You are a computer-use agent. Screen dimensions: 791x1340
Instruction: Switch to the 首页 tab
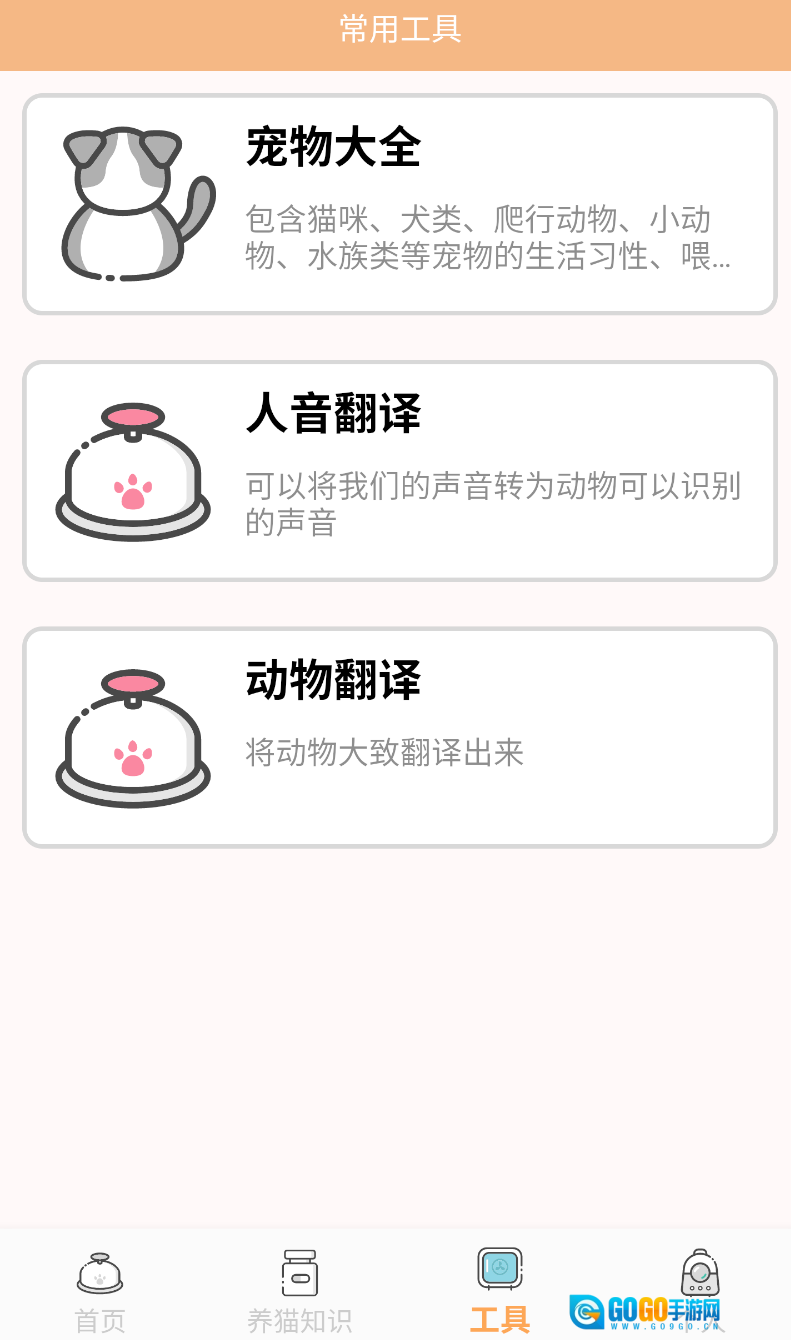pos(97,1290)
